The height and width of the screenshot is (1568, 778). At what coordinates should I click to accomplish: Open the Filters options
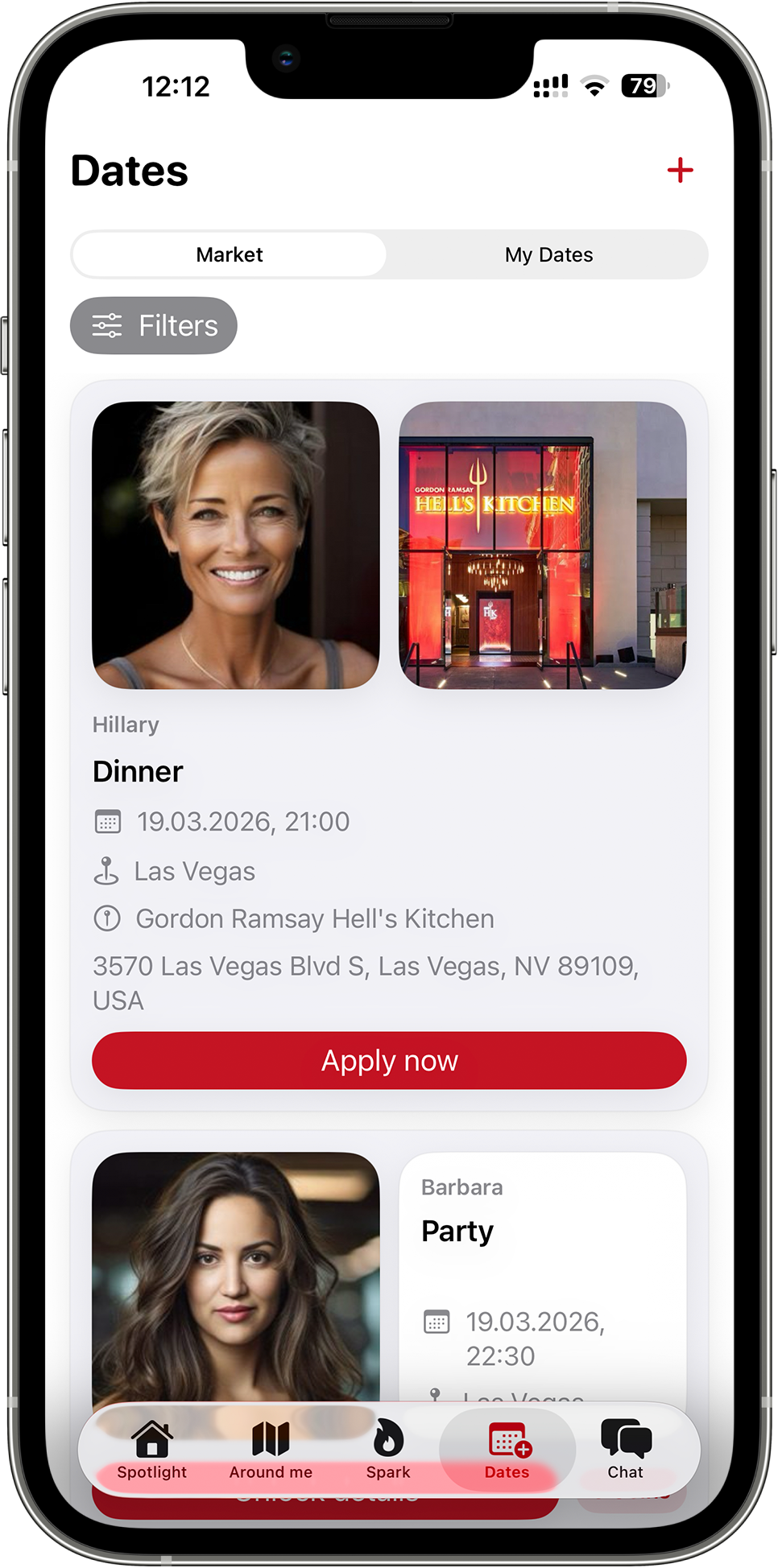[154, 326]
